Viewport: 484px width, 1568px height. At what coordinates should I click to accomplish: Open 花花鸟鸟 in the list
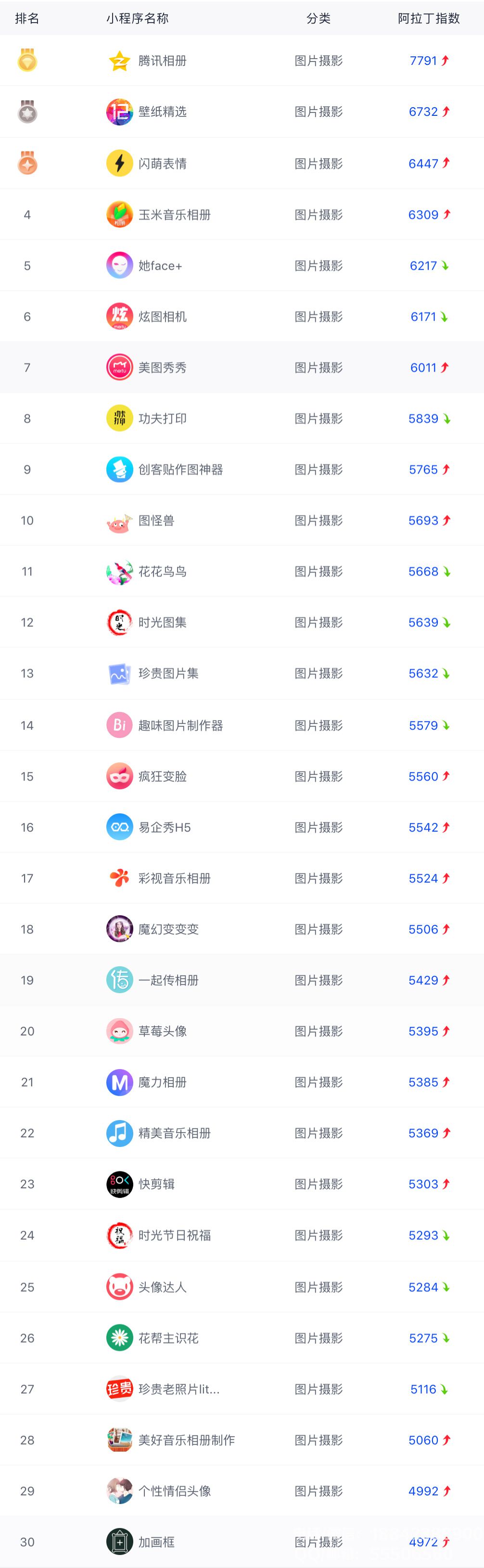coord(162,572)
